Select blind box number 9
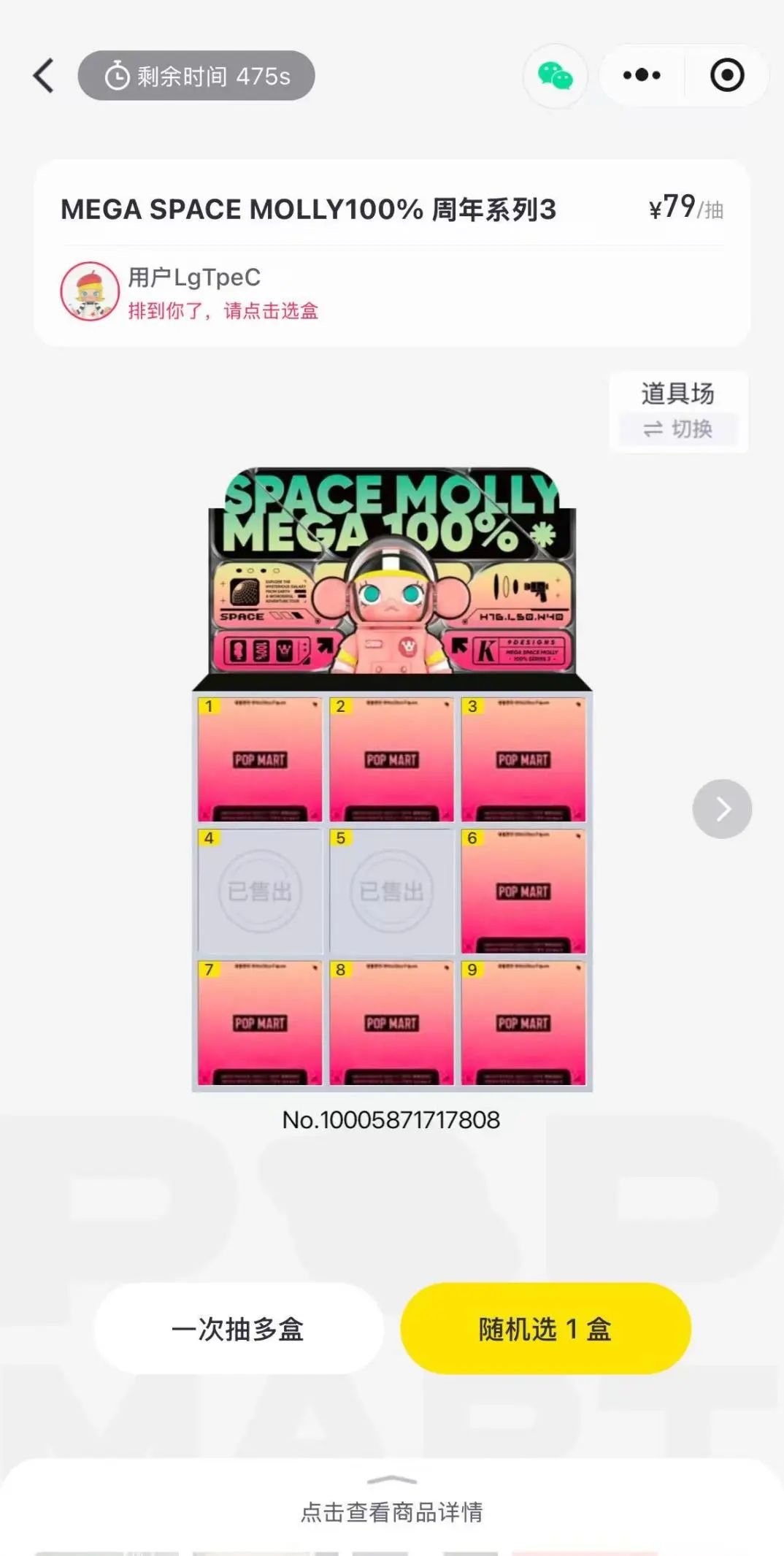This screenshot has width=784, height=1556. click(x=523, y=1023)
